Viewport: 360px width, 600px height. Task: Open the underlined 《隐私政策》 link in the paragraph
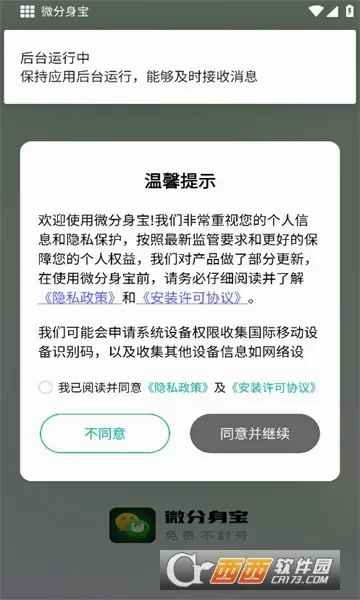[x=80, y=298]
